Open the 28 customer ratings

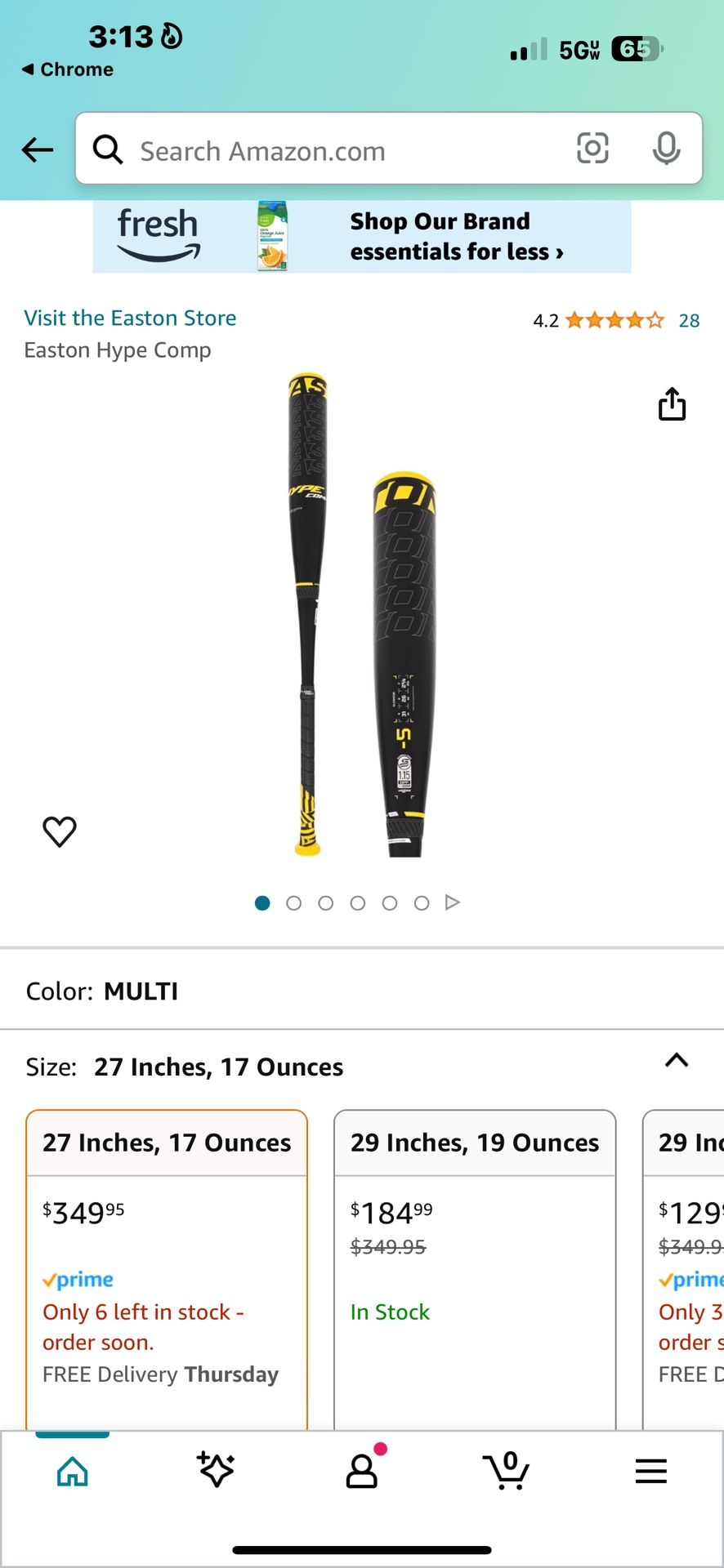[x=689, y=320]
